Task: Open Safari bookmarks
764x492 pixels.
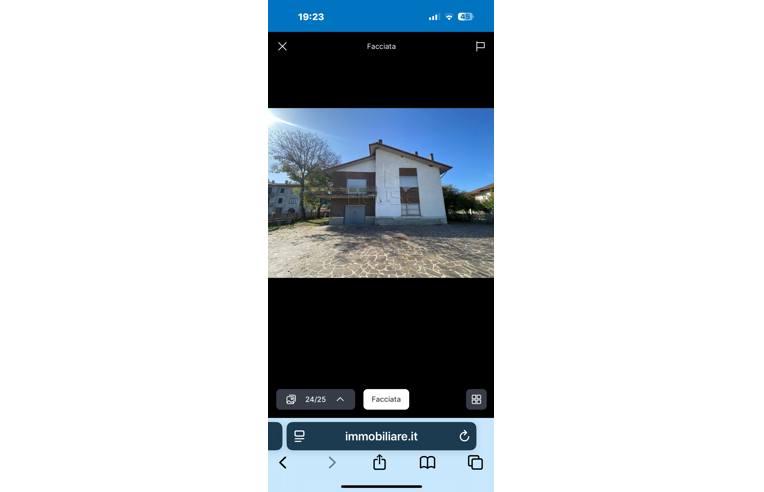Action: tap(427, 462)
